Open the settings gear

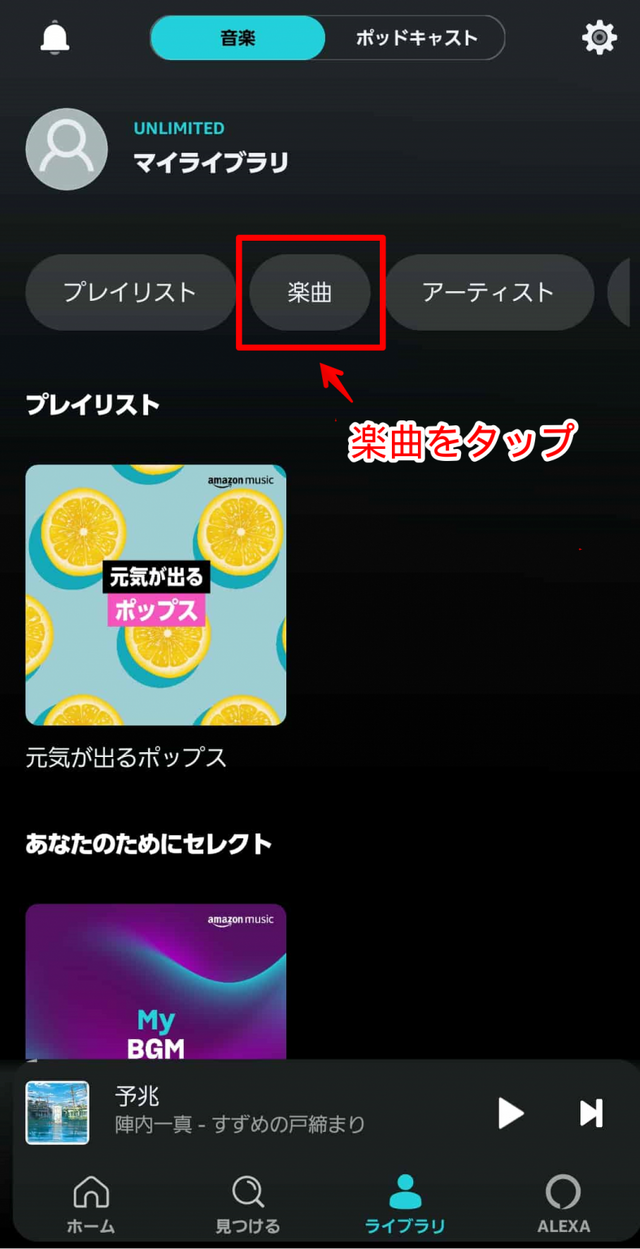pos(599,38)
